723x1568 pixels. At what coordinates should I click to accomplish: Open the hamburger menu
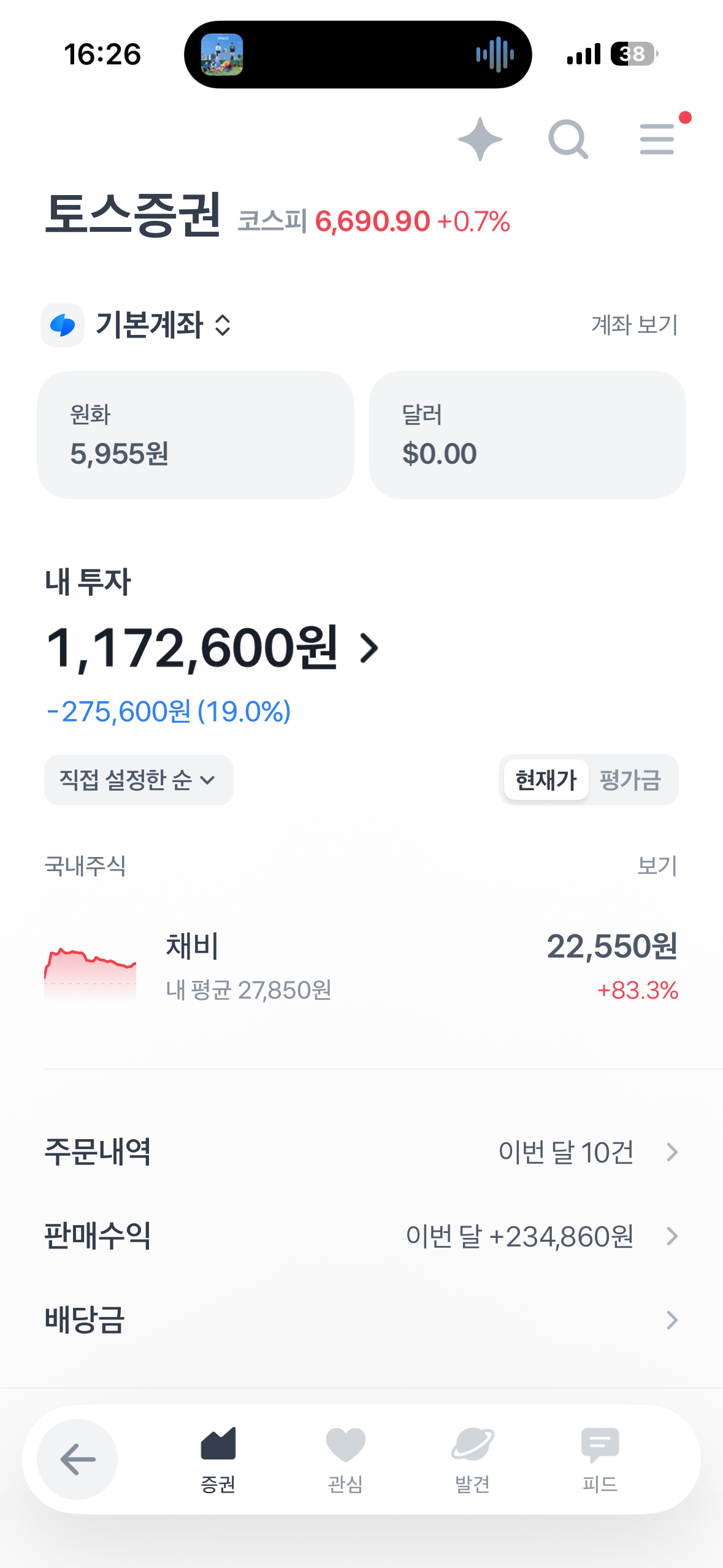pos(657,139)
